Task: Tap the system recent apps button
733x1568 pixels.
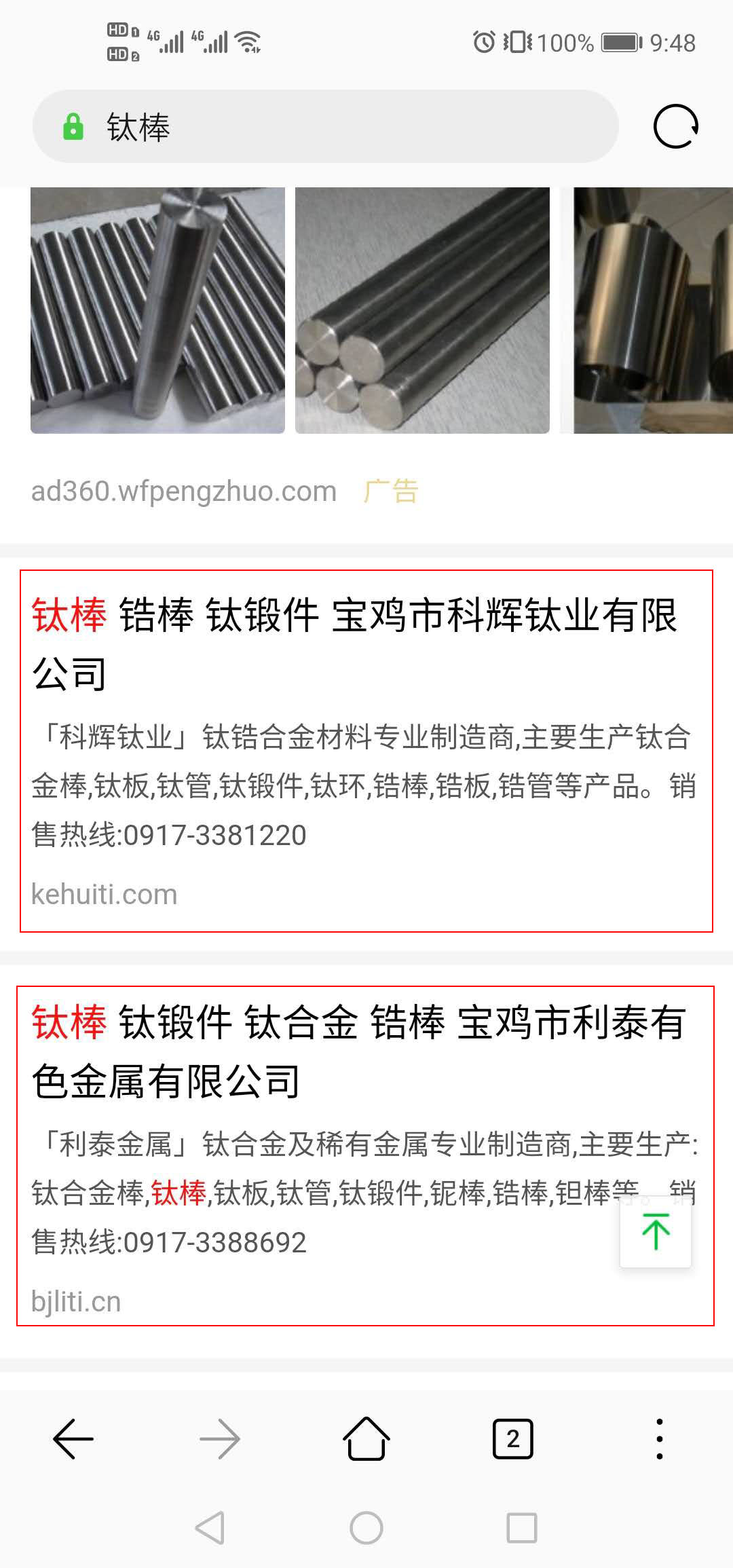Action: pos(522,1529)
